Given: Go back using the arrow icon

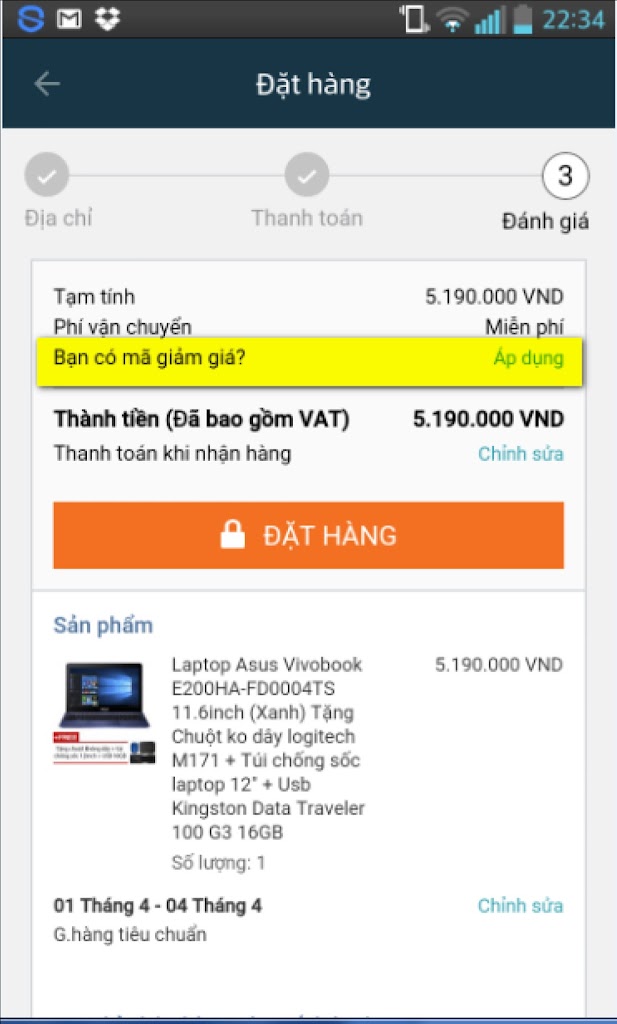Looking at the screenshot, I should [48, 84].
